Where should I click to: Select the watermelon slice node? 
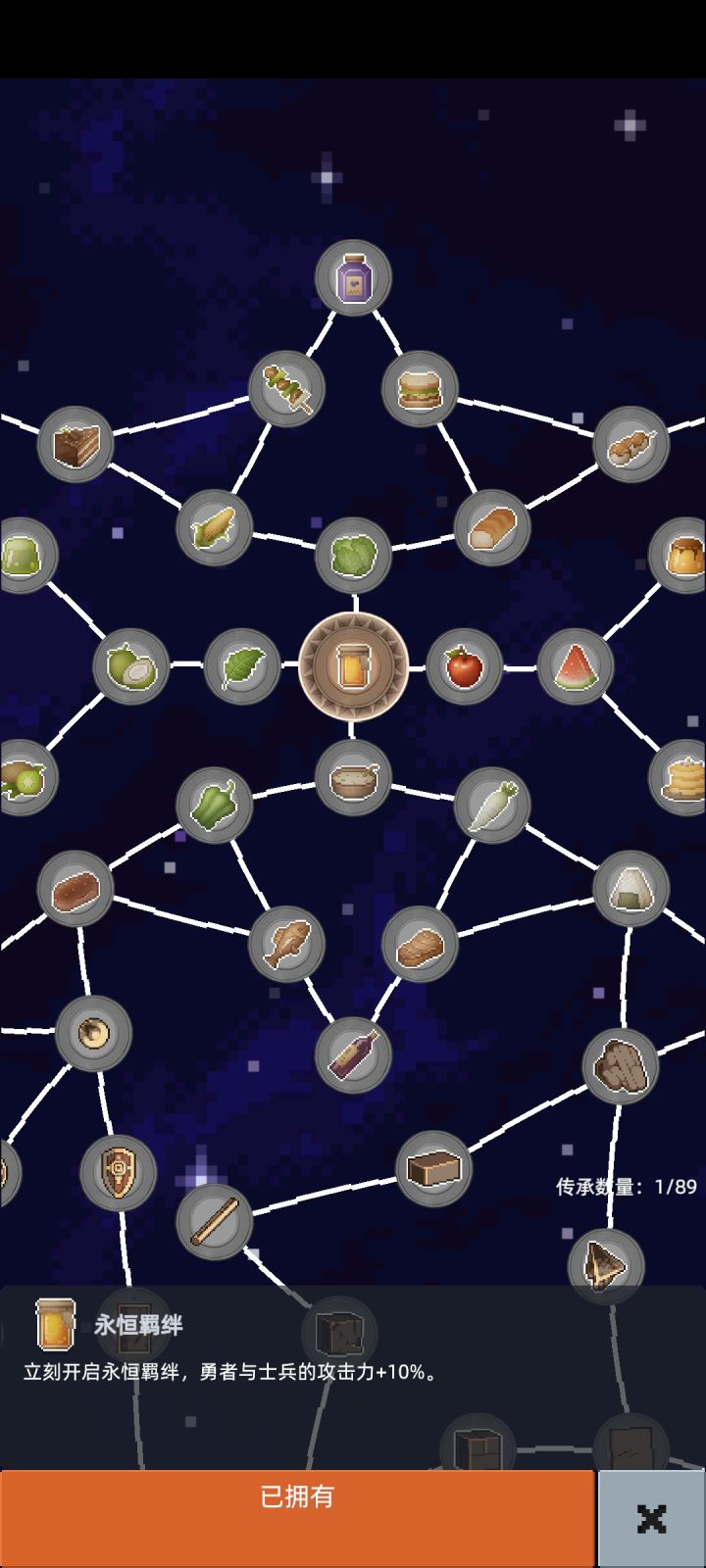tap(579, 667)
